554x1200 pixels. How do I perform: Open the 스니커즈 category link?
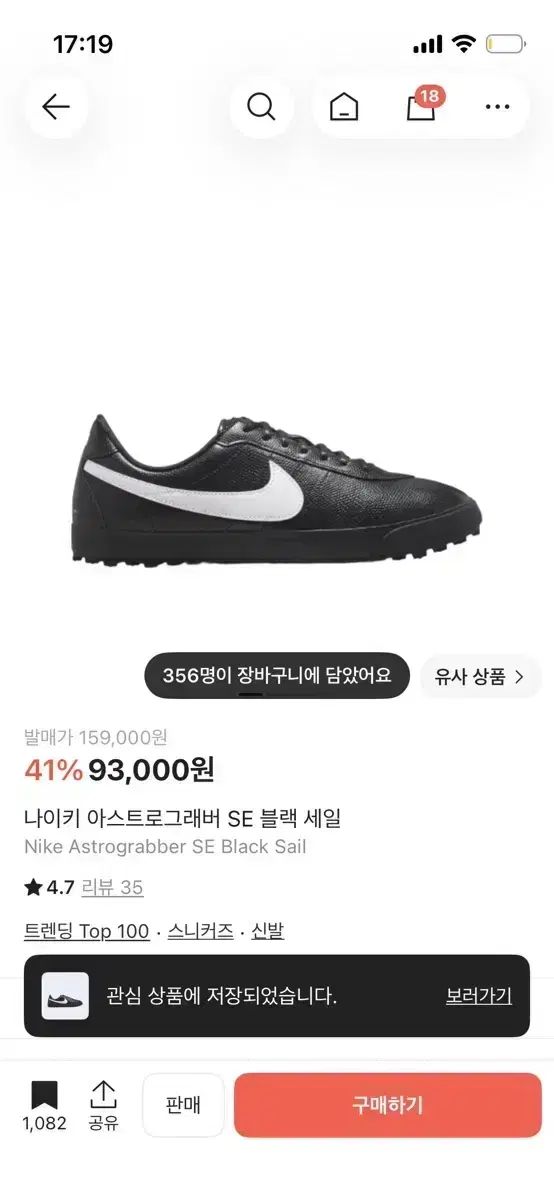[x=201, y=931]
